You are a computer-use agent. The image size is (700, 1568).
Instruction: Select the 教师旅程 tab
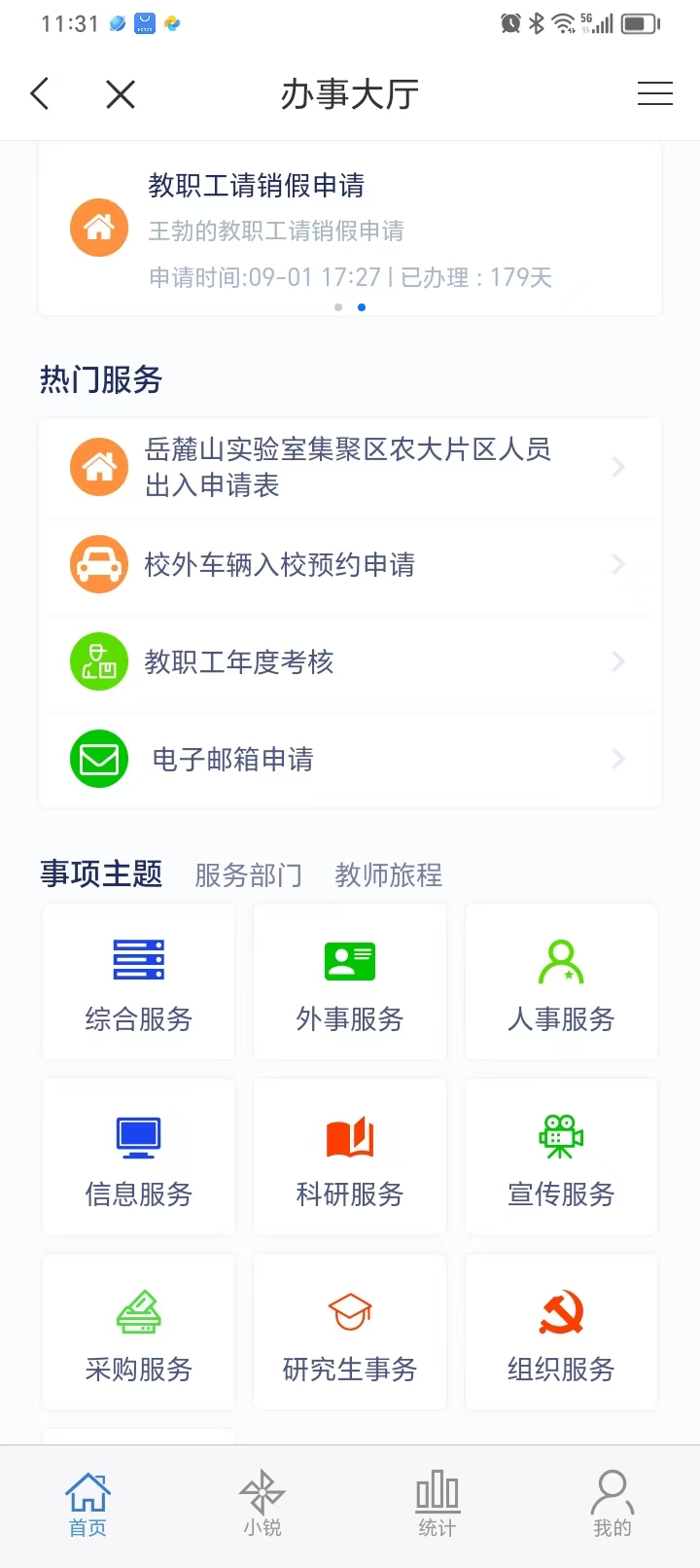point(388,874)
